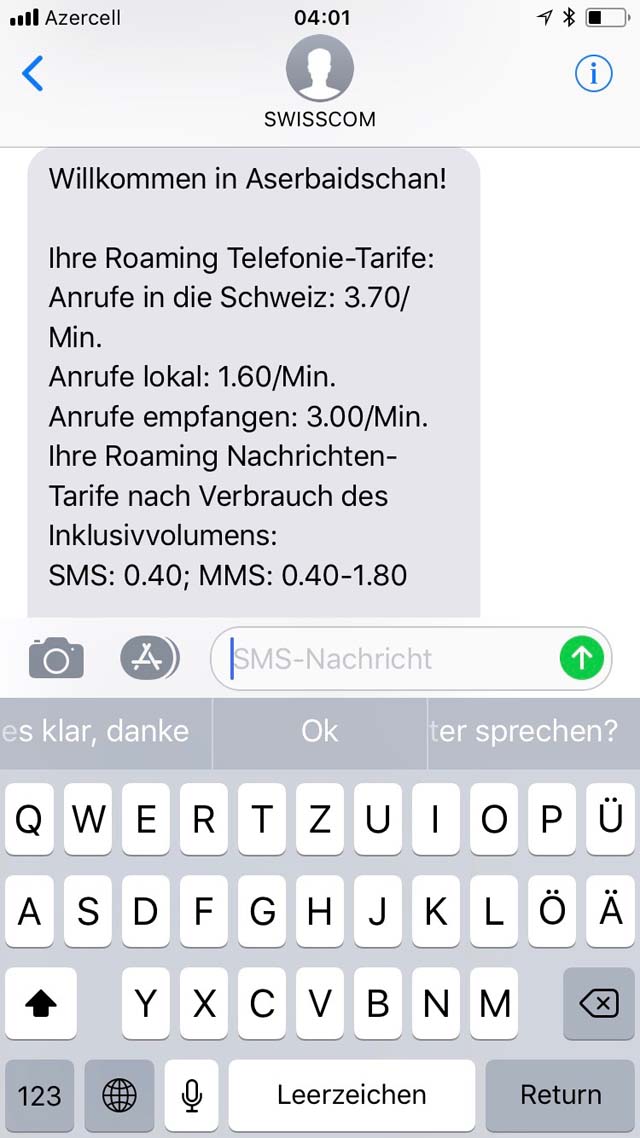The height and width of the screenshot is (1138, 640).
Task: Start dictation with the microphone key
Action: coord(192,1096)
